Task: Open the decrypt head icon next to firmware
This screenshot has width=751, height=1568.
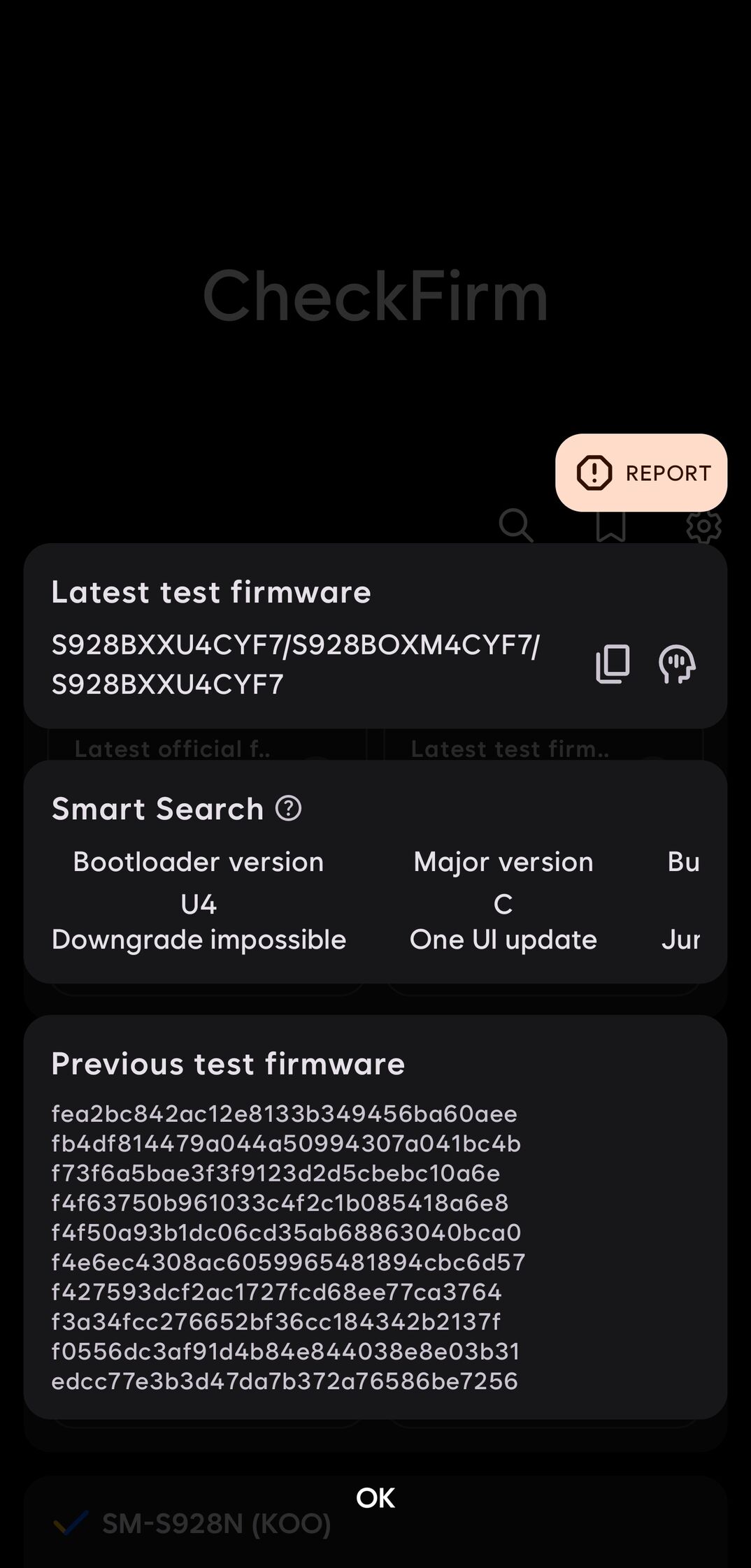Action: [677, 664]
